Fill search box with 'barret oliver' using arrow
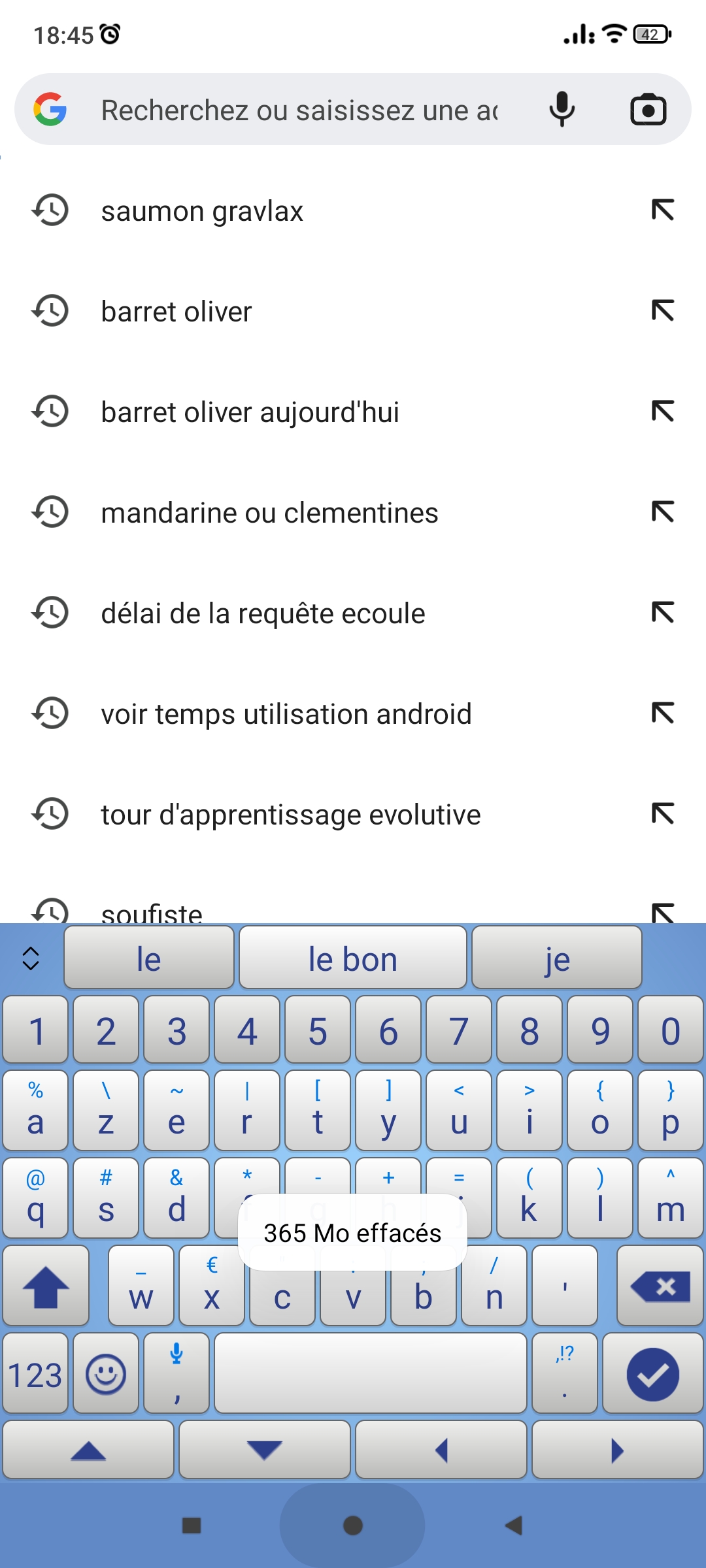The width and height of the screenshot is (706, 1568). pos(663,311)
